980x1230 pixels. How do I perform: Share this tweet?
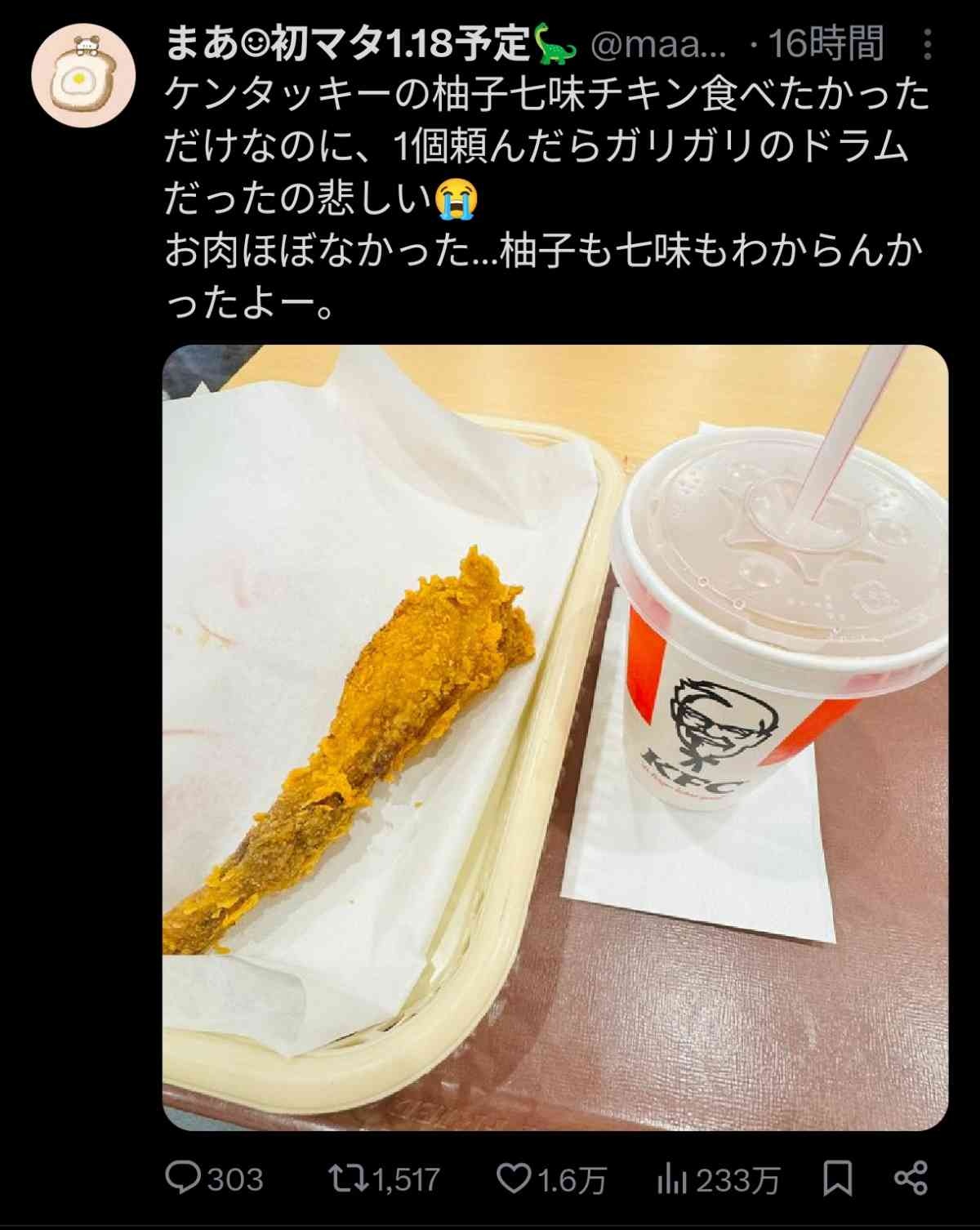click(x=911, y=1179)
